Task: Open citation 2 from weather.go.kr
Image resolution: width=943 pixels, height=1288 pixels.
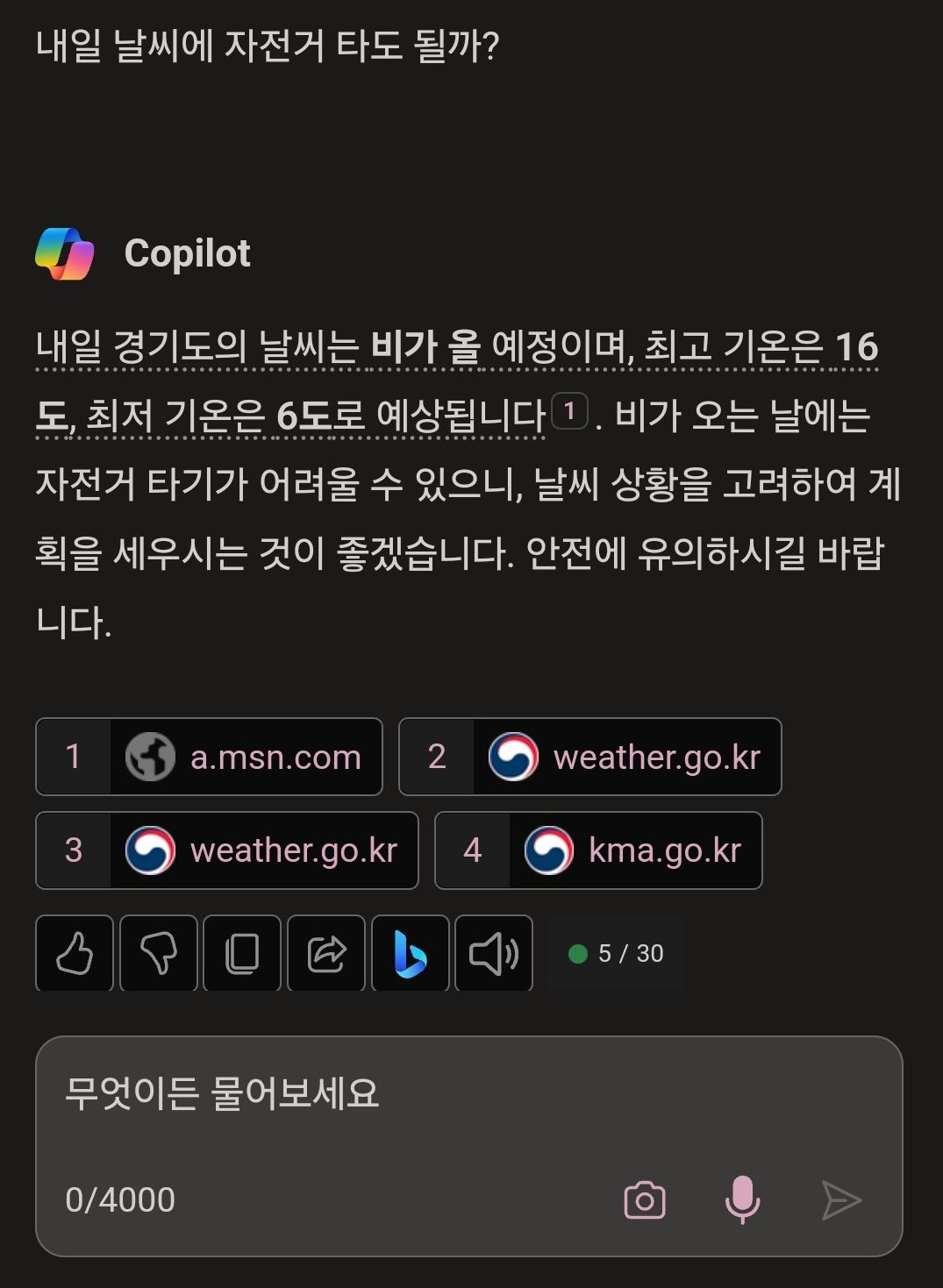Action: tap(590, 757)
